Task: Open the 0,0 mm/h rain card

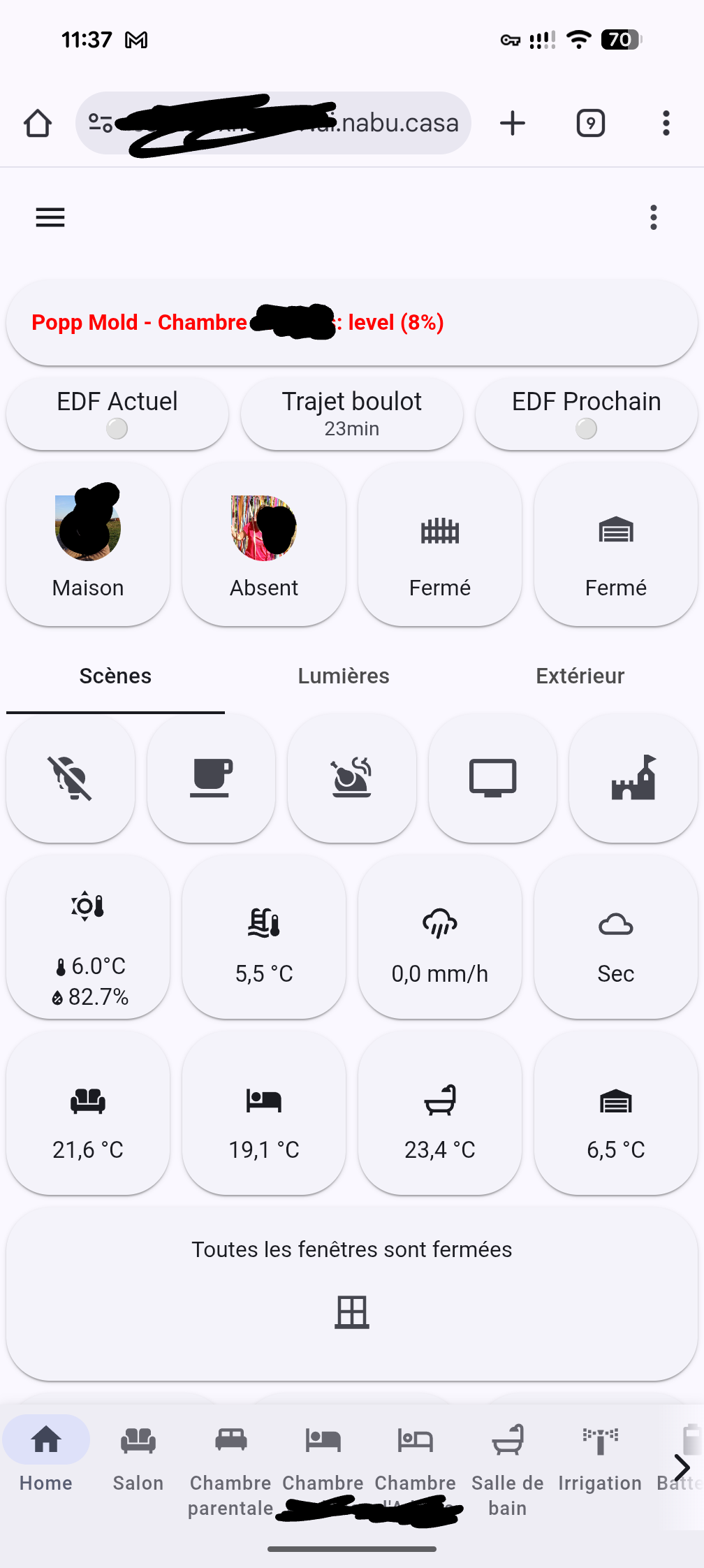Action: (439, 938)
